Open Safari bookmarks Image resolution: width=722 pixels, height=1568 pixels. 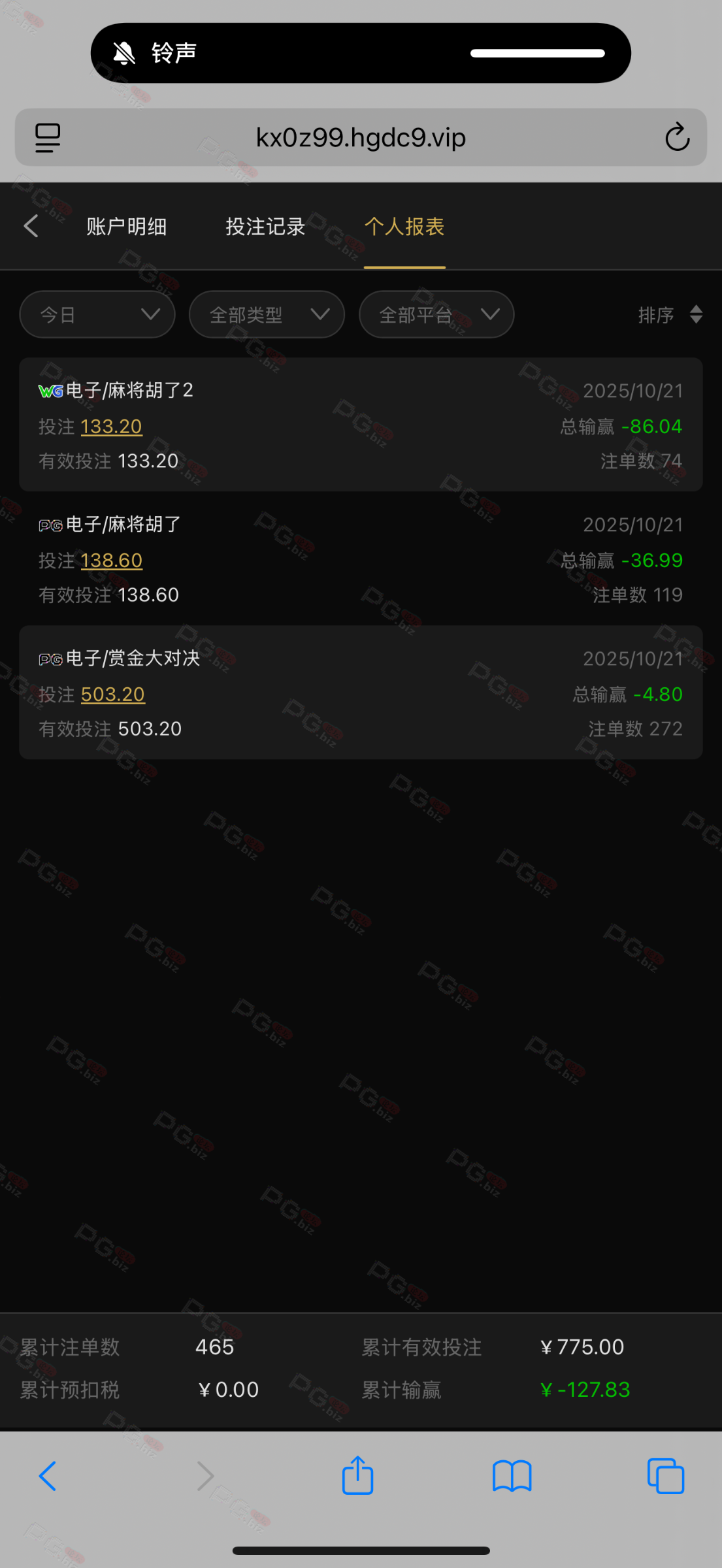pyautogui.click(x=512, y=1476)
